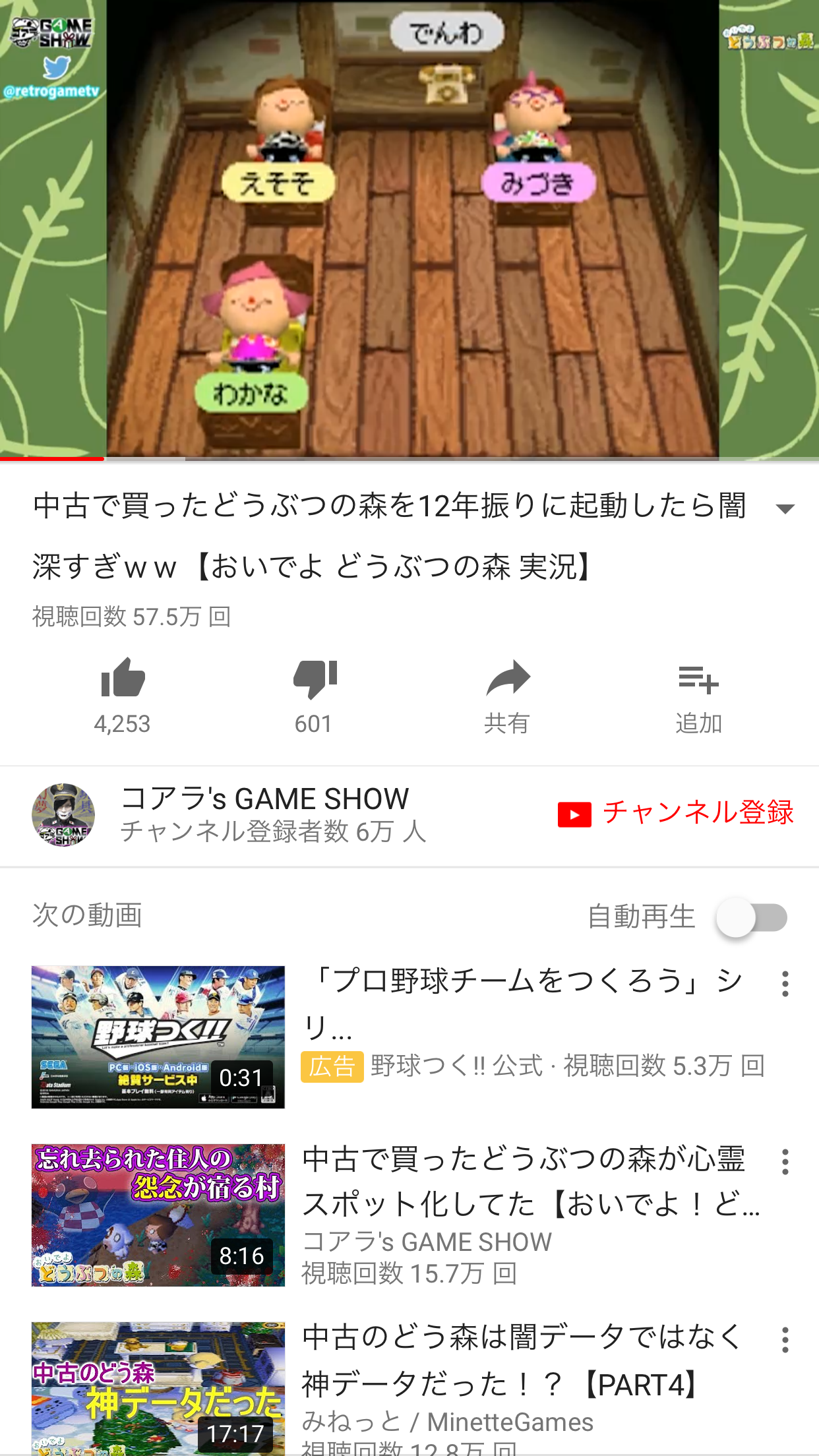The image size is (819, 1456).
Task: Open options for the PART4 video
Action: [785, 1340]
